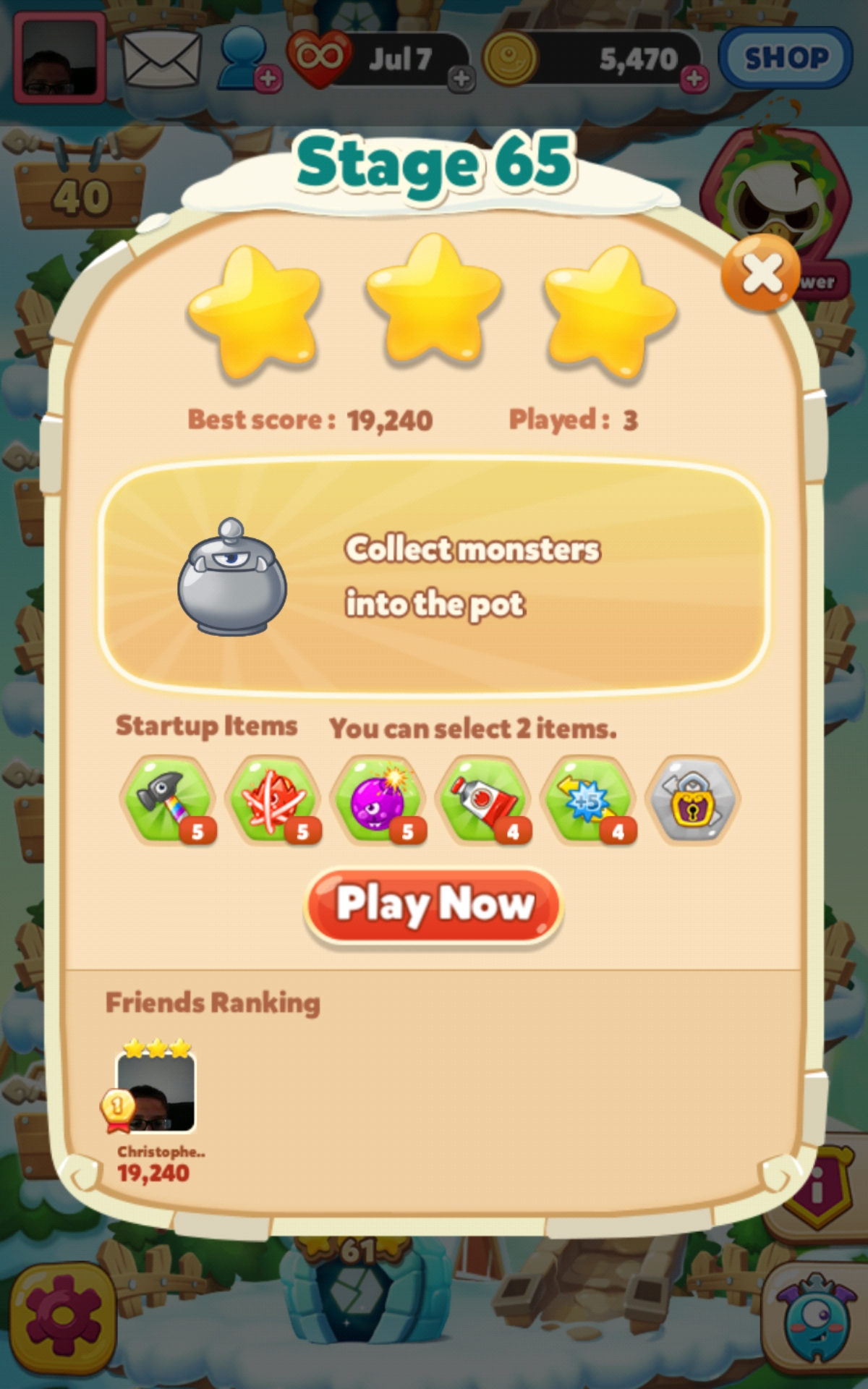Open your profile picture at top
868x1389 pixels.
[59, 59]
